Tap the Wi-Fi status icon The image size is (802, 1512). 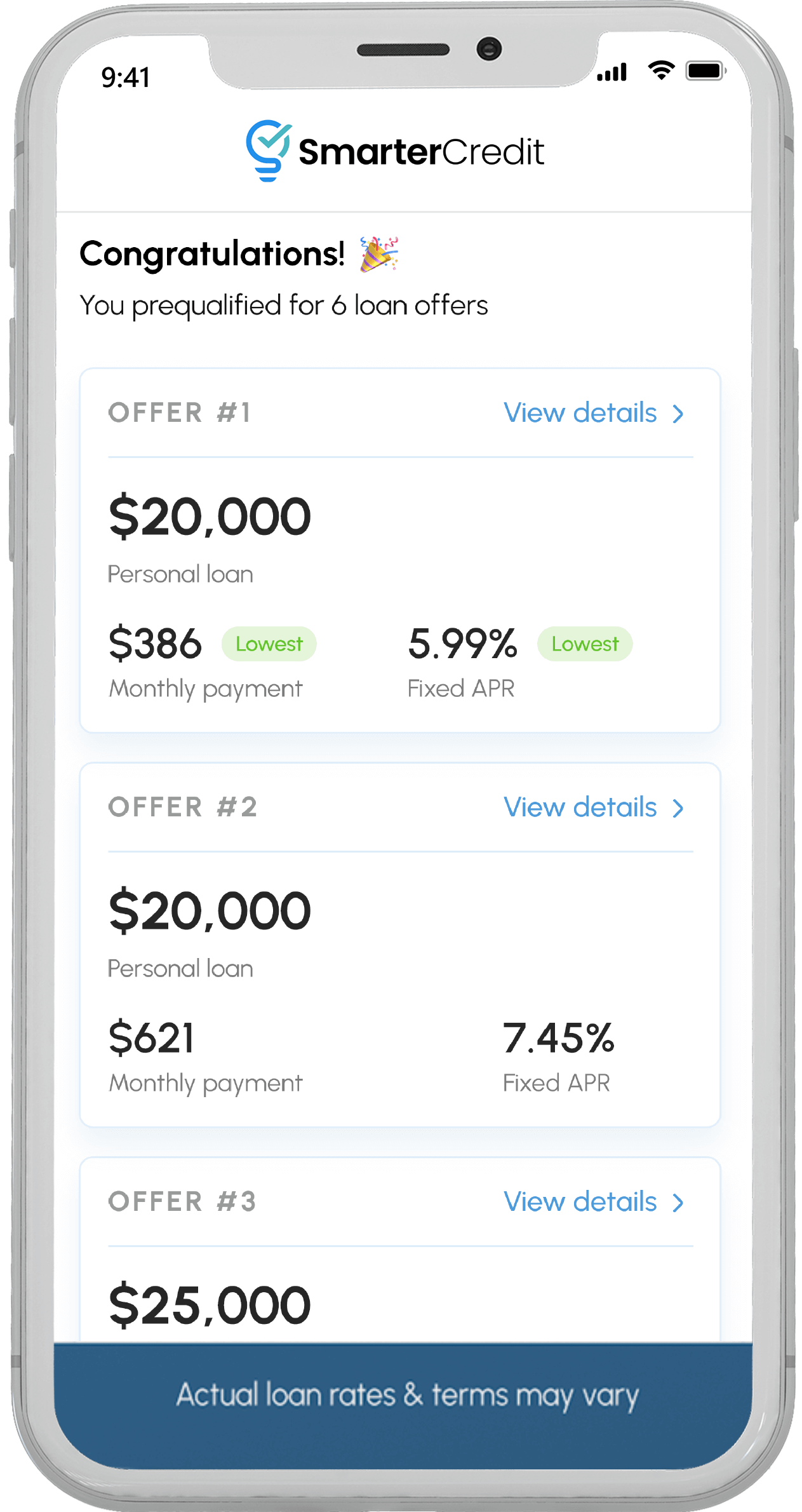(660, 72)
